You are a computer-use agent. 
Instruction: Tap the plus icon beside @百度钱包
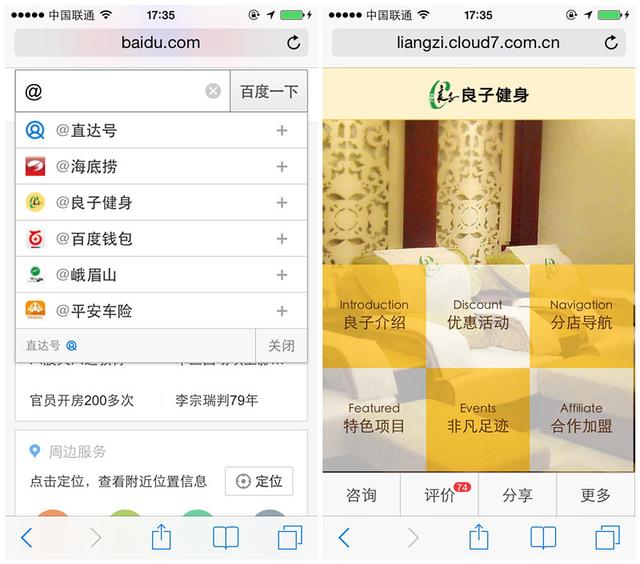point(282,239)
